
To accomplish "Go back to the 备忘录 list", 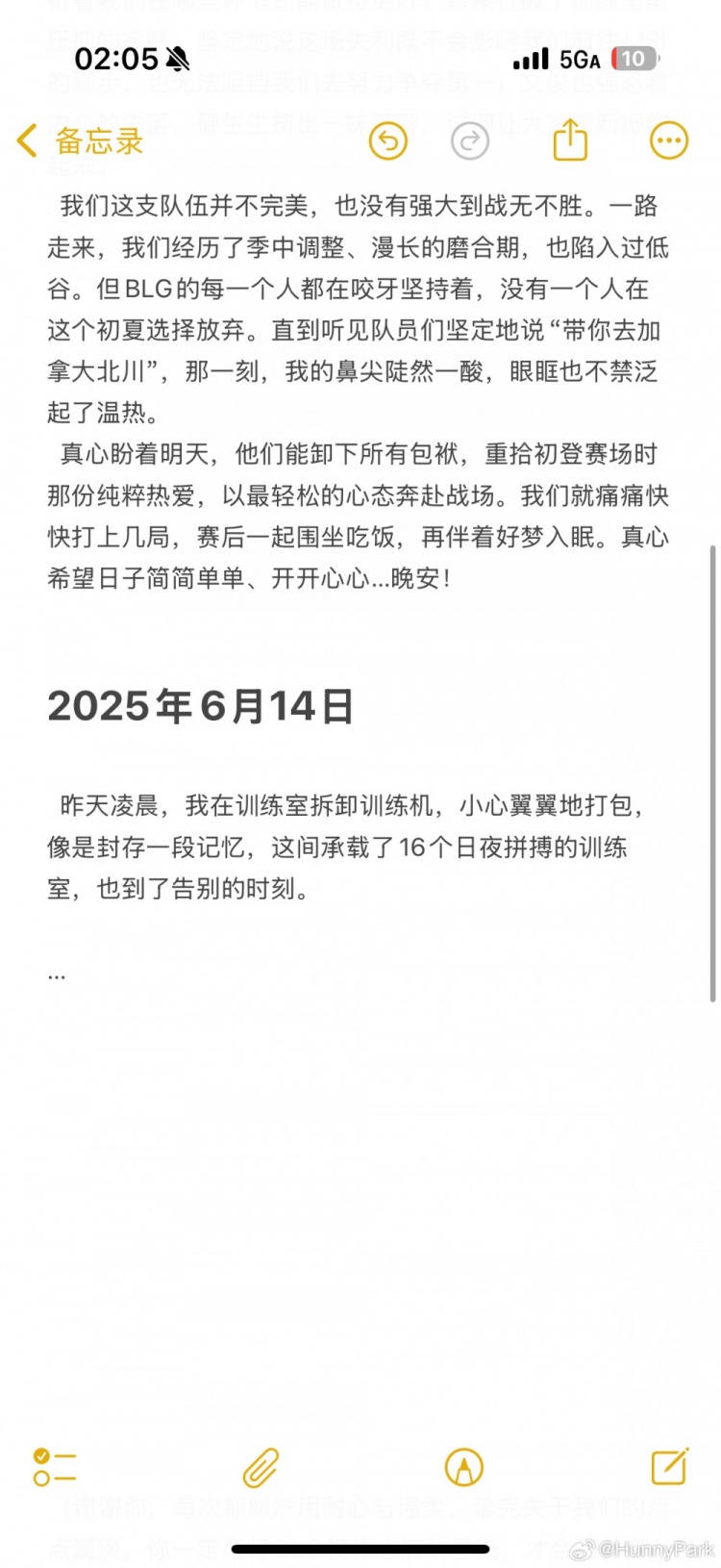I will click(79, 141).
